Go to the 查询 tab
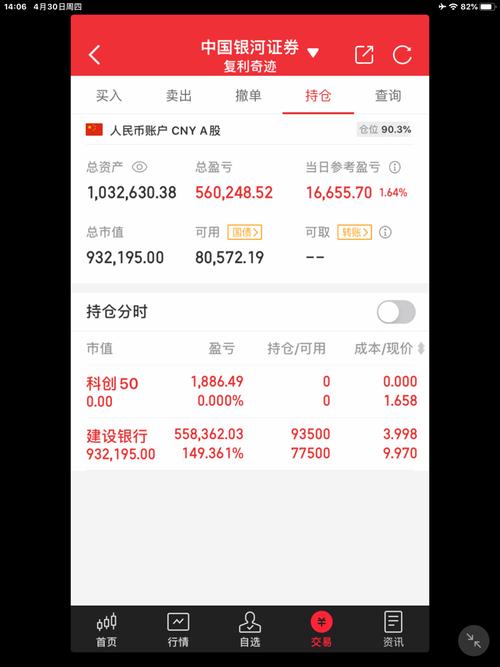This screenshot has height=667, width=500. 388,96
